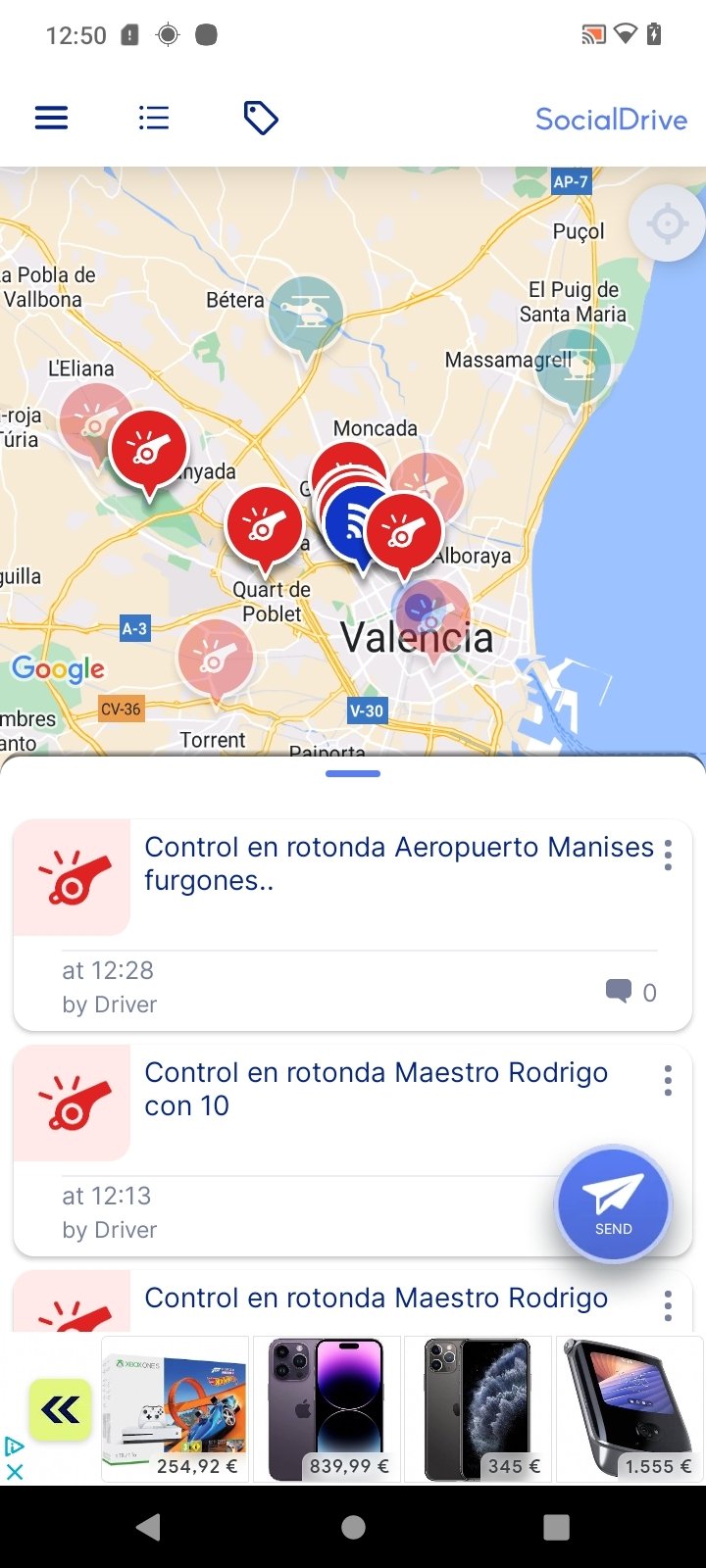The height and width of the screenshot is (1568, 706).
Task: Close the ad banner
Action: pos(14,1471)
